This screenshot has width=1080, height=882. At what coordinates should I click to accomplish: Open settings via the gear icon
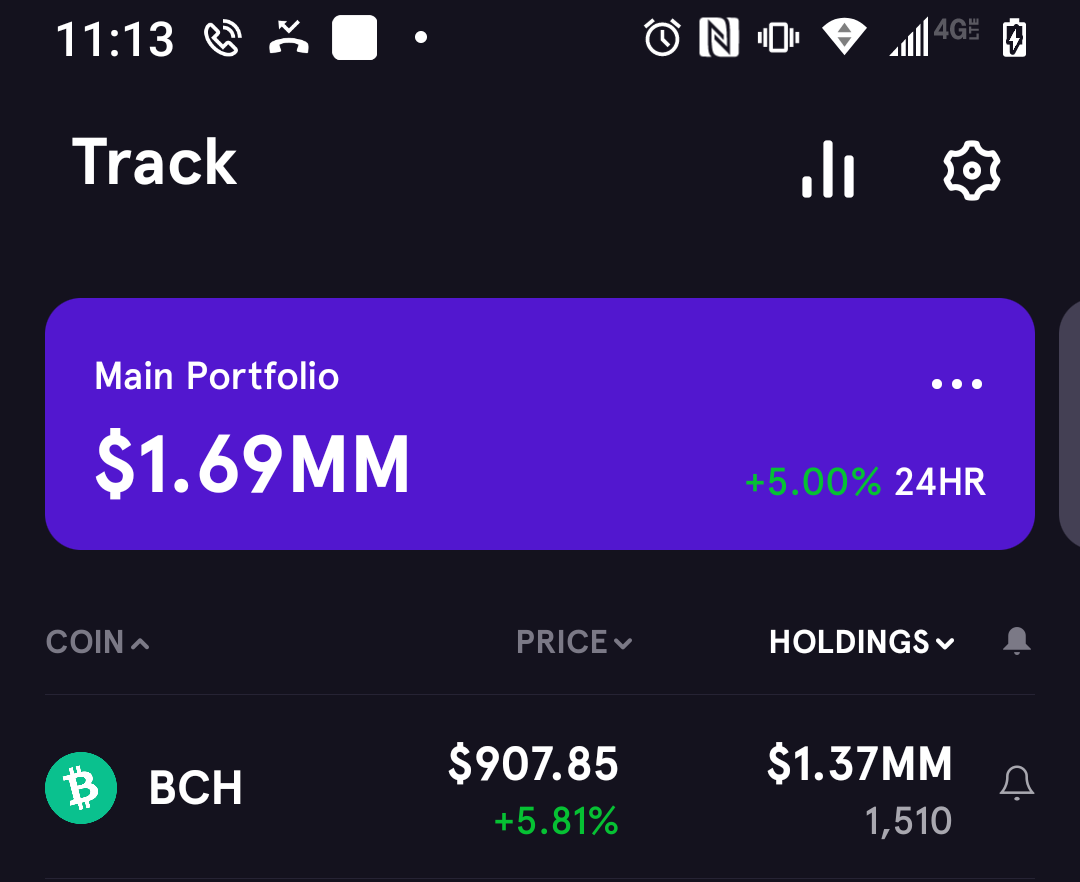tap(971, 170)
